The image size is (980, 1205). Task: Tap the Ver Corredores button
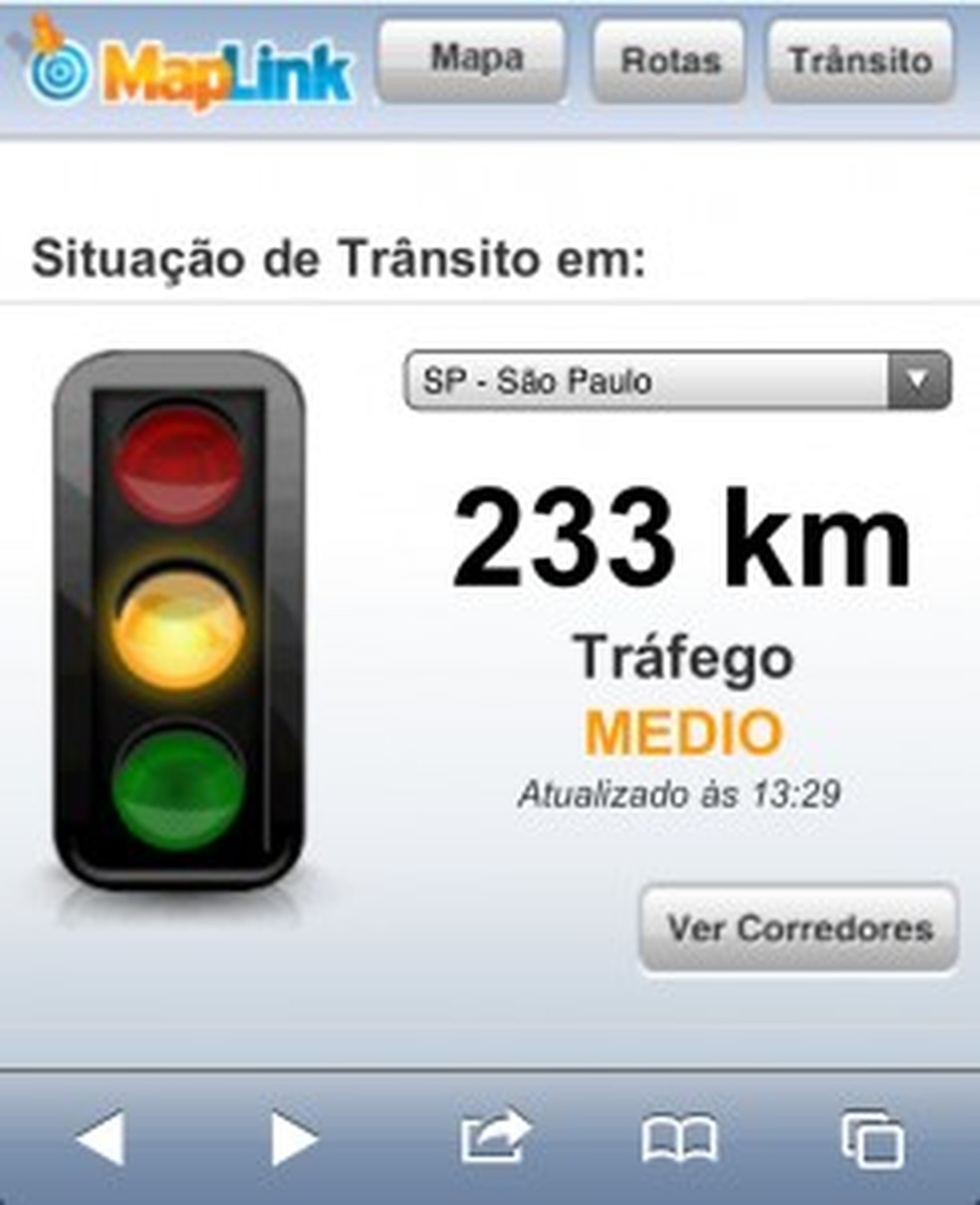(x=799, y=928)
